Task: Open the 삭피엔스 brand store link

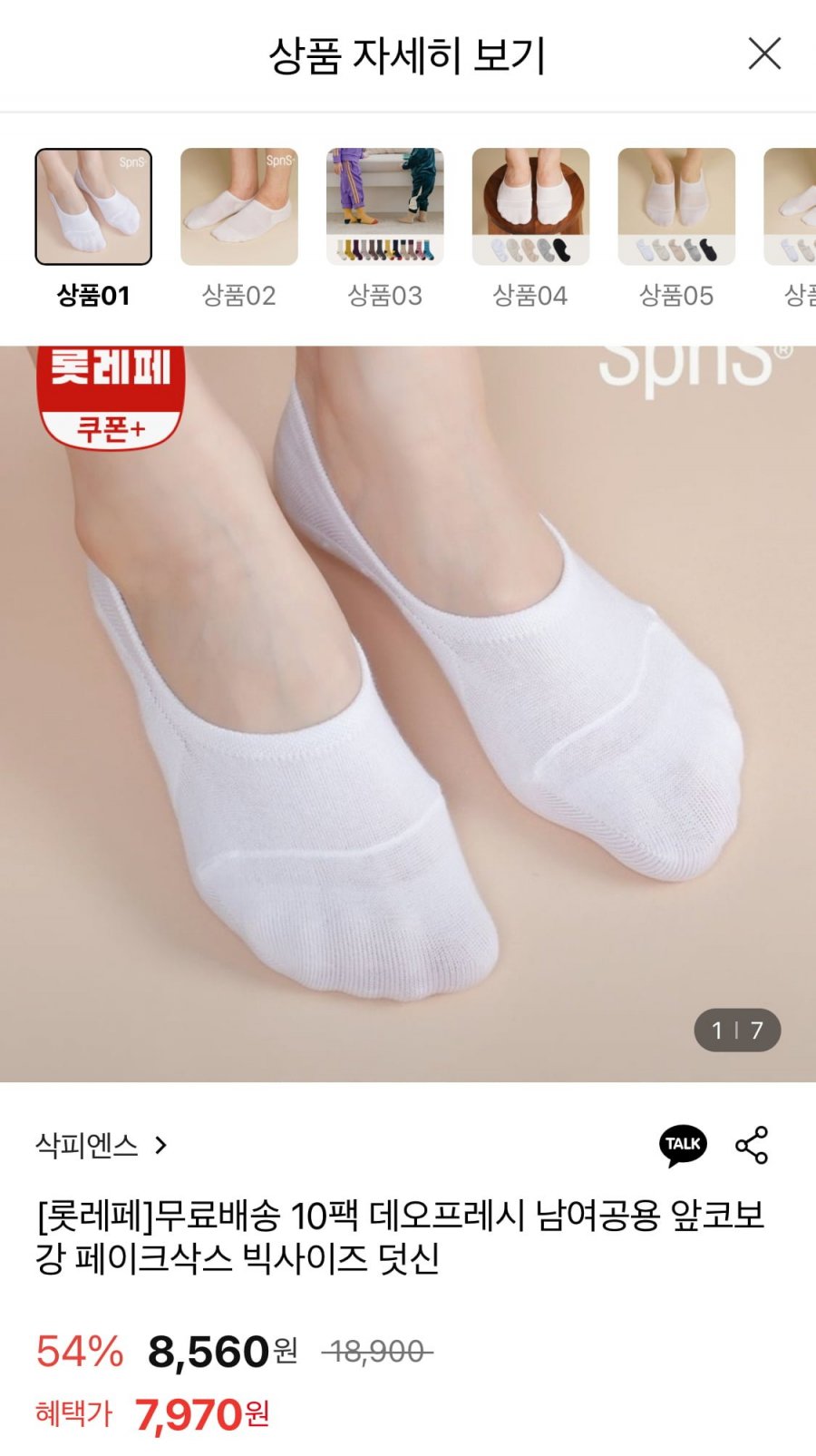Action: (x=102, y=1145)
